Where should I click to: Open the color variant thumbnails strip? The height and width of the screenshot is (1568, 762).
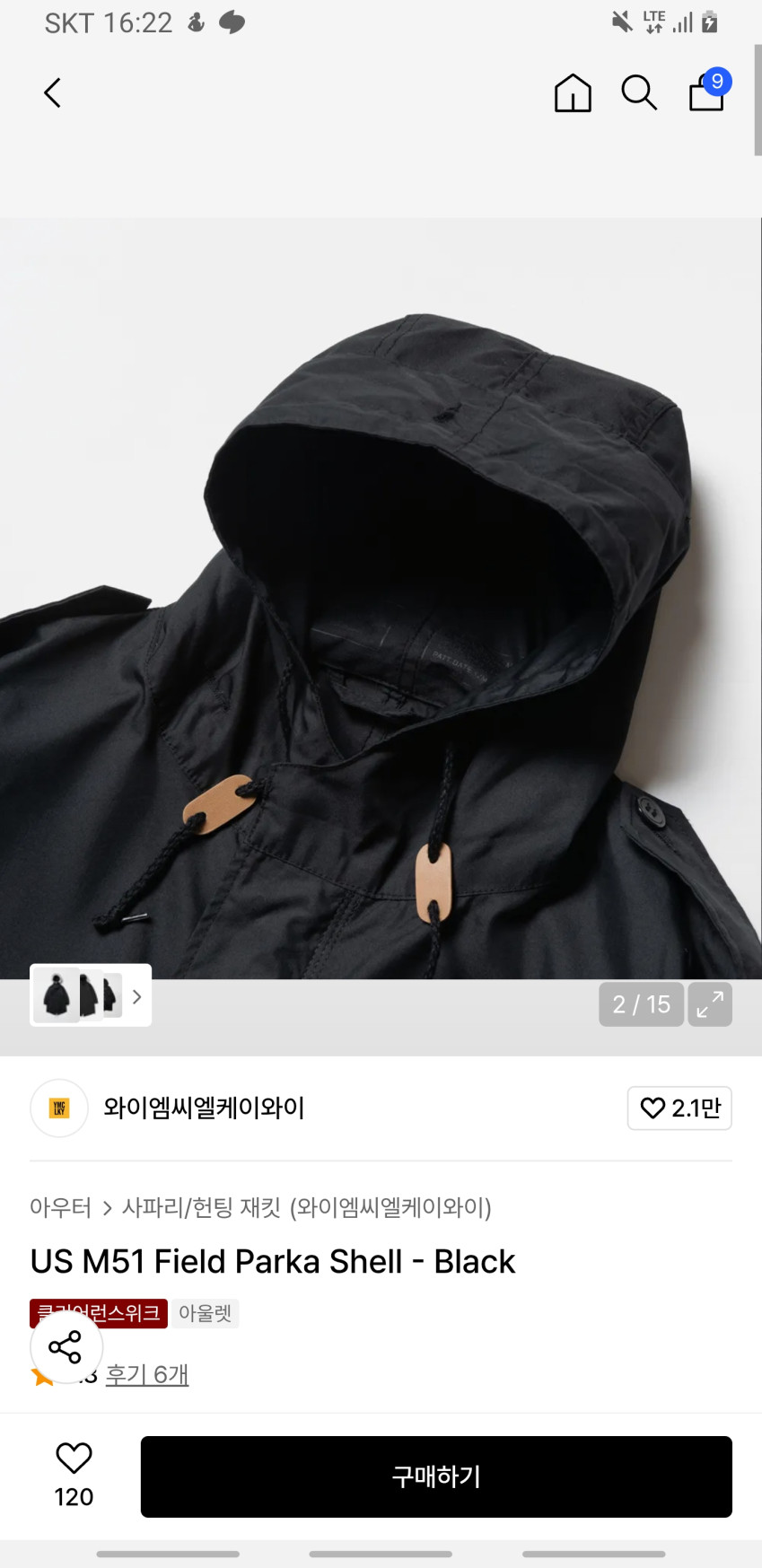coord(91,995)
